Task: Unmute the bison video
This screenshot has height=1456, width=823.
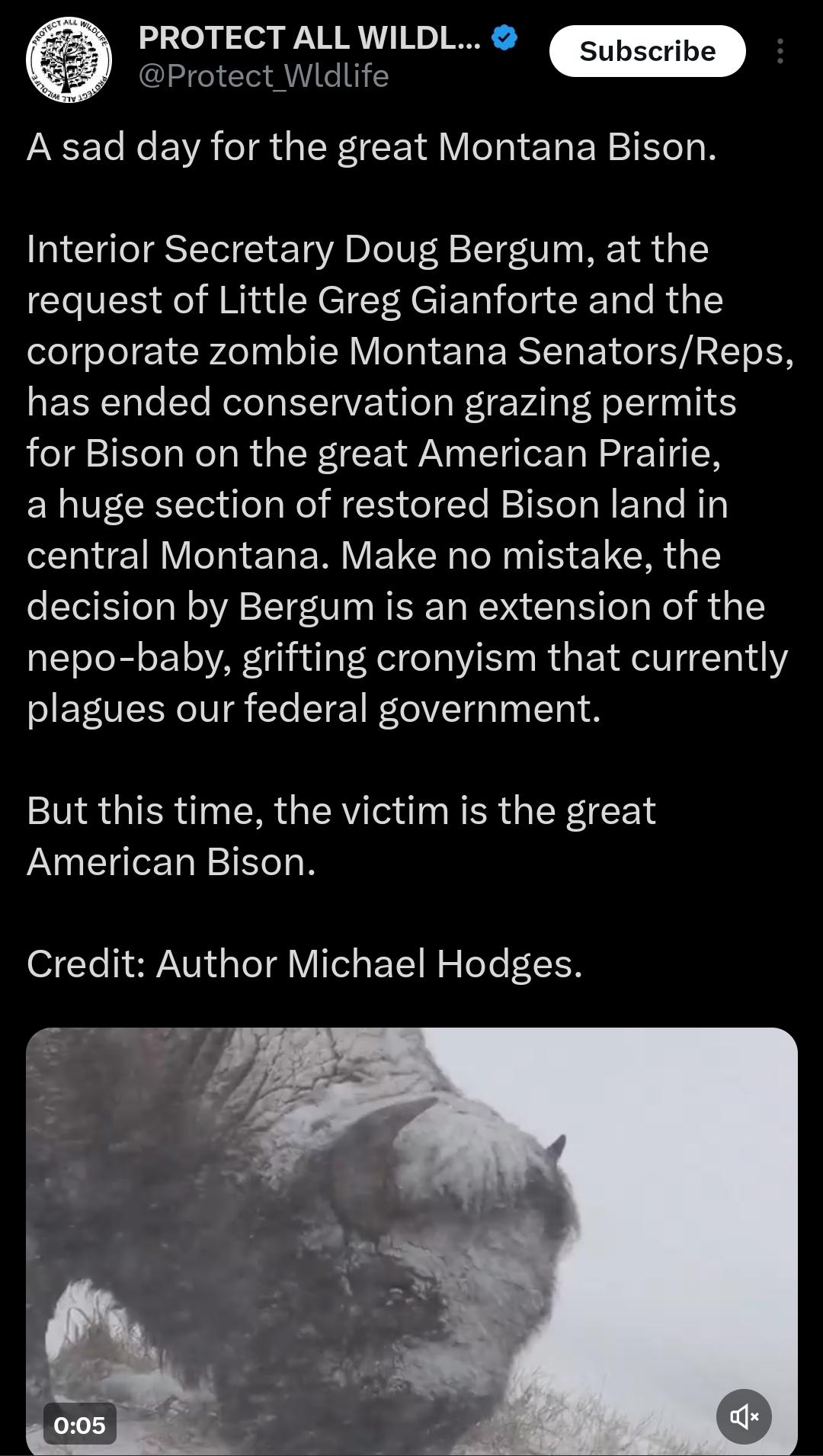Action: click(743, 1416)
